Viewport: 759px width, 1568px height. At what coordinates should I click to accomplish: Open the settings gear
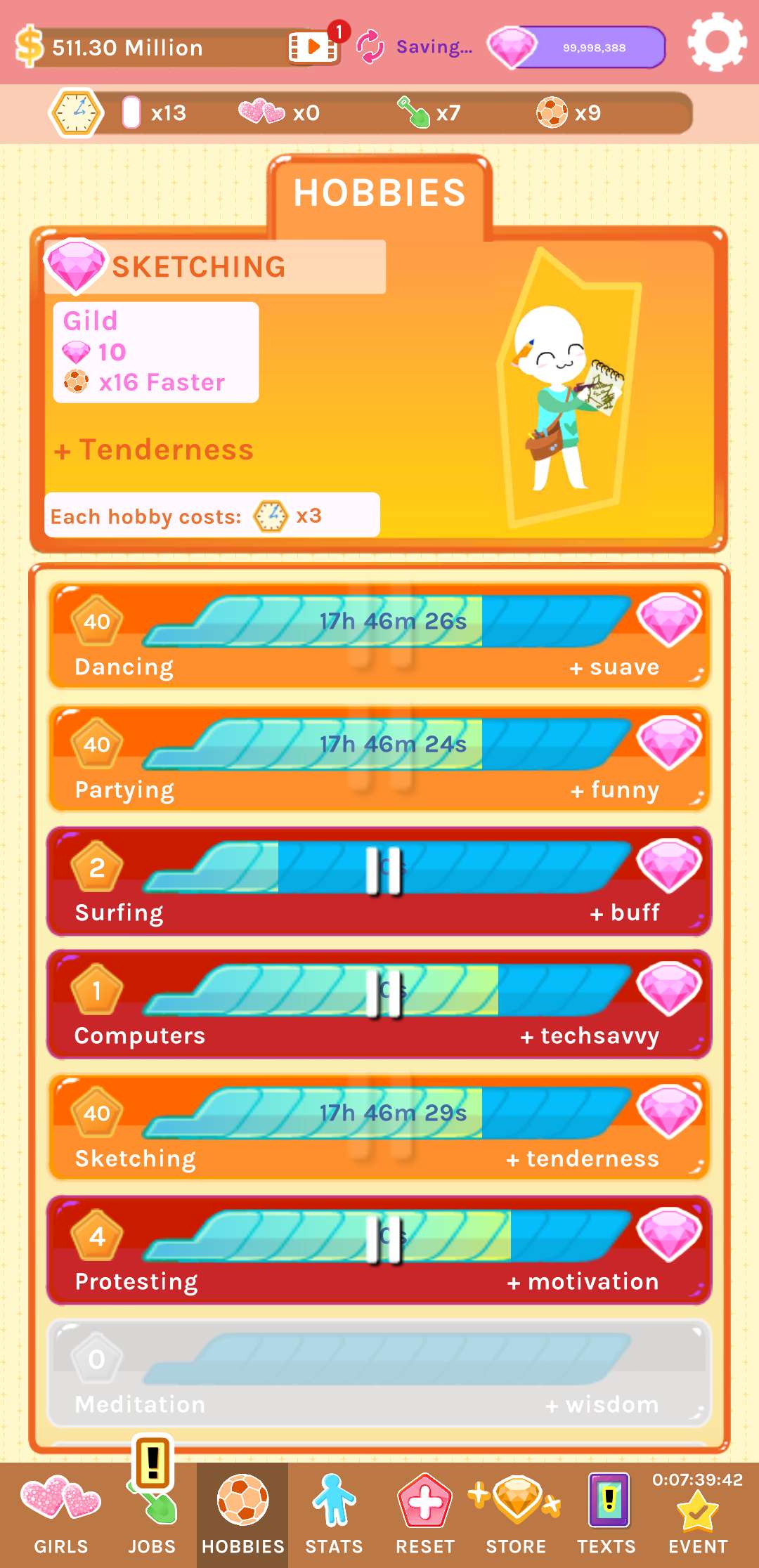click(716, 42)
